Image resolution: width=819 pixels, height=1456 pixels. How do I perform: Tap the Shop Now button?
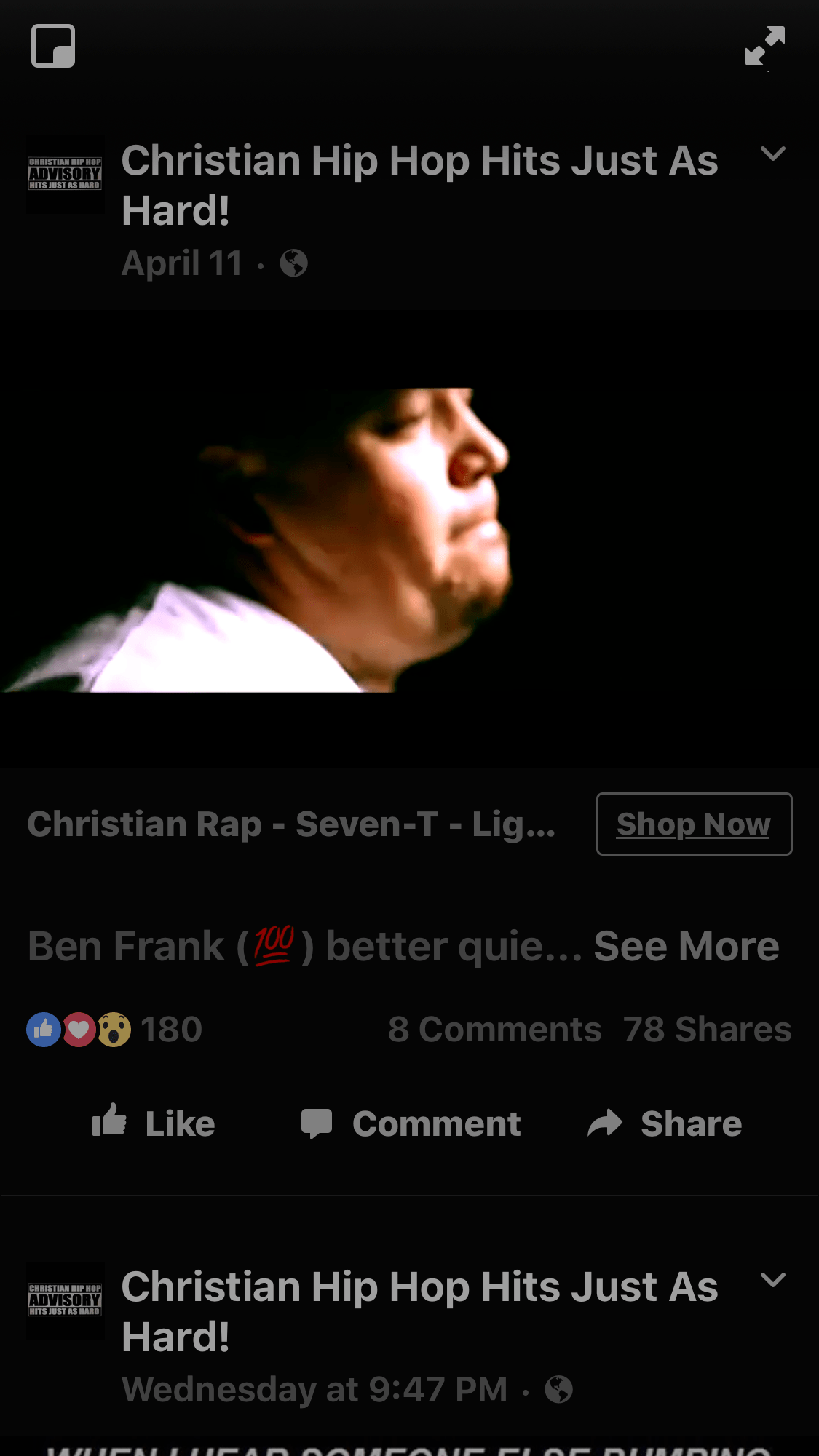click(x=694, y=824)
